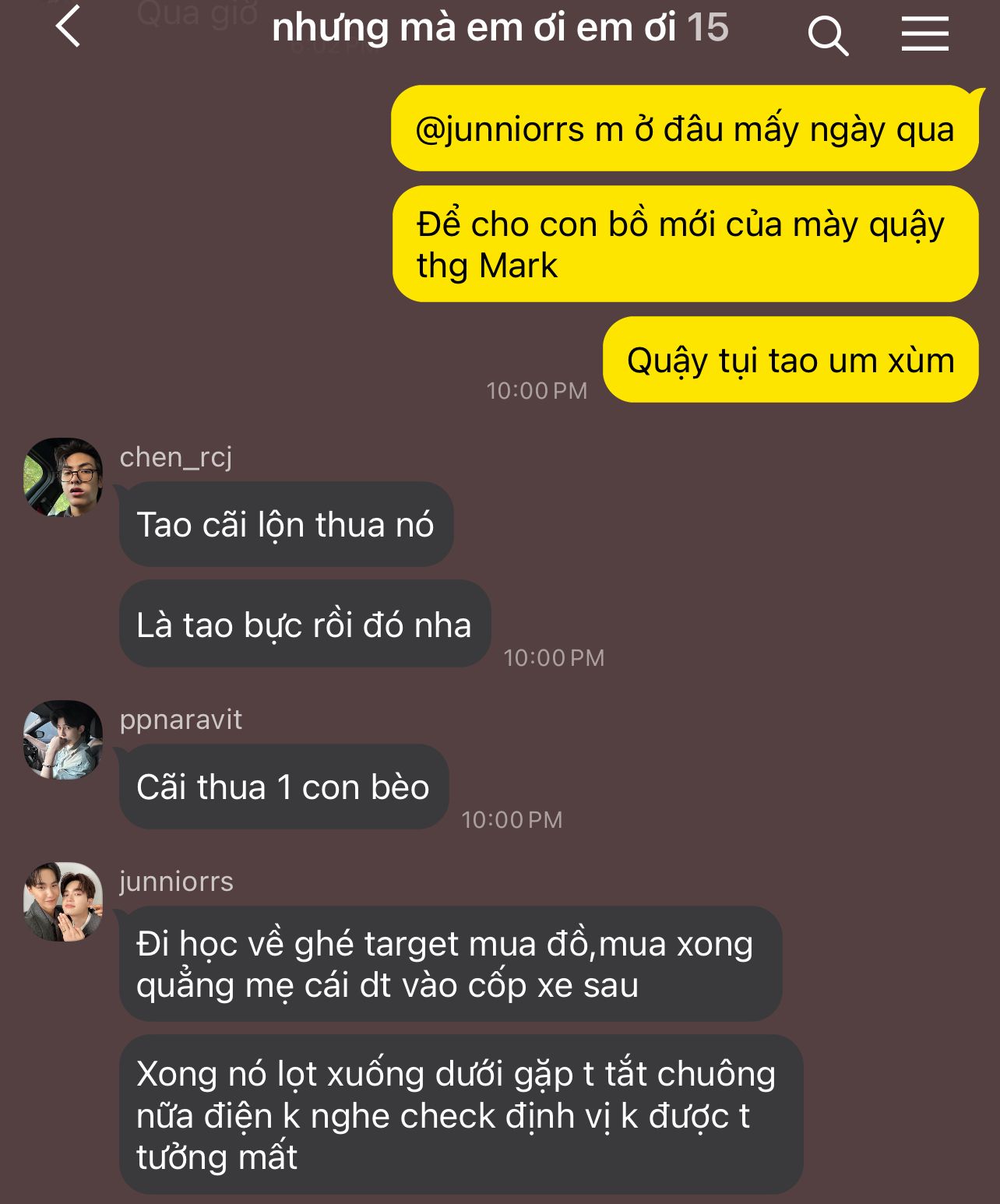The height and width of the screenshot is (1204, 1000).
Task: View ppnaravit's profile avatar
Action: [x=63, y=740]
